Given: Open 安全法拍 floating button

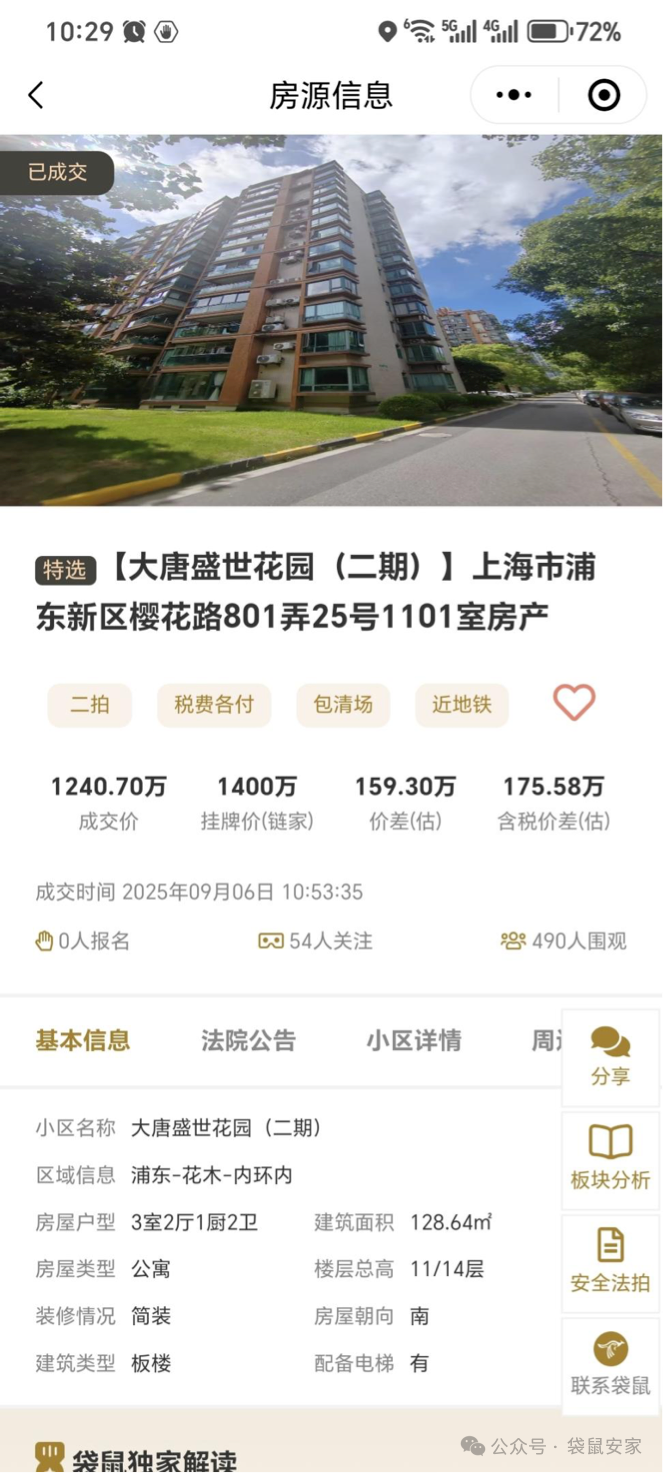Looking at the screenshot, I should coord(610,1260).
